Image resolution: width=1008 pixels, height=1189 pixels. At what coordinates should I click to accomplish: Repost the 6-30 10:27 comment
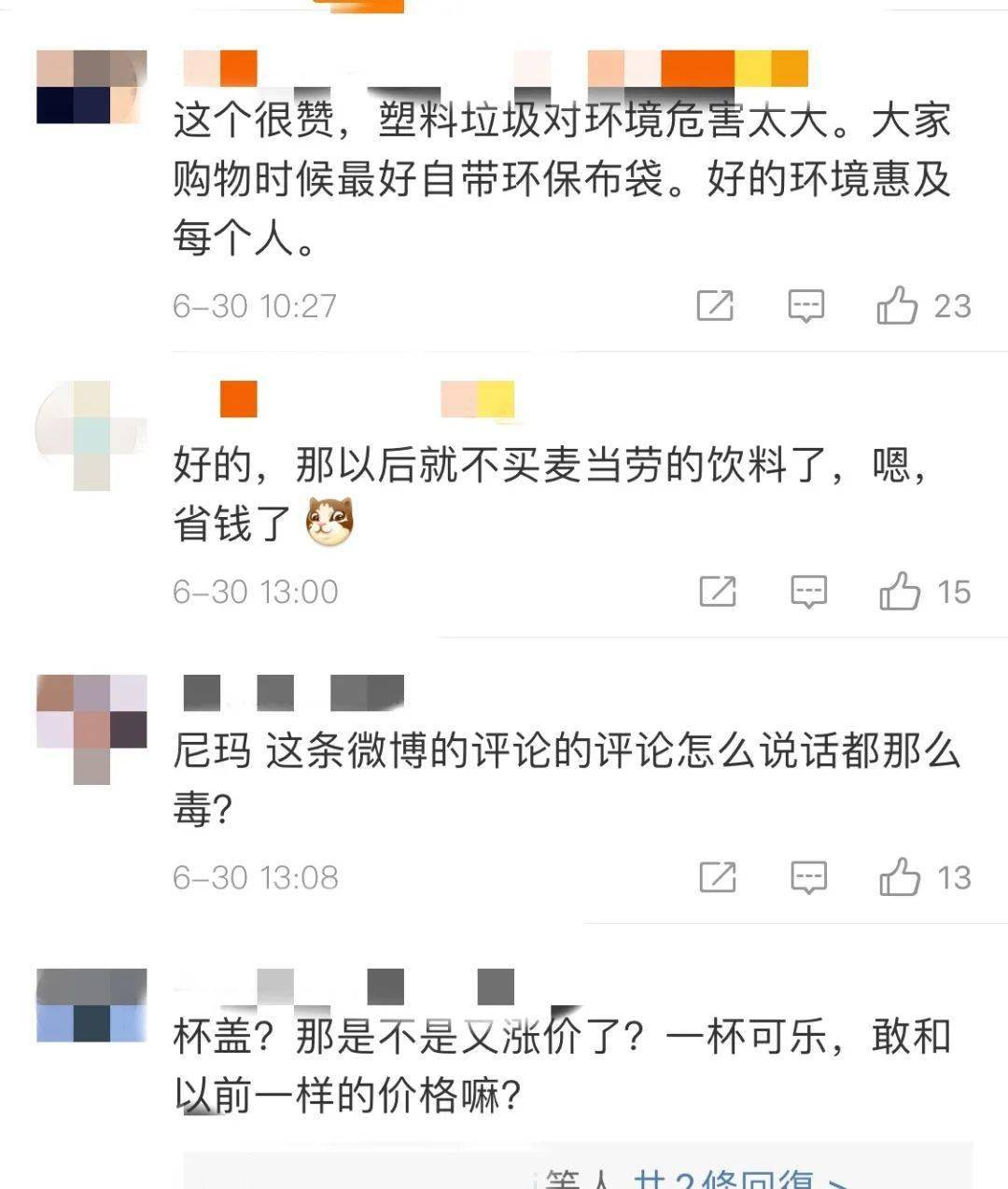tap(716, 306)
